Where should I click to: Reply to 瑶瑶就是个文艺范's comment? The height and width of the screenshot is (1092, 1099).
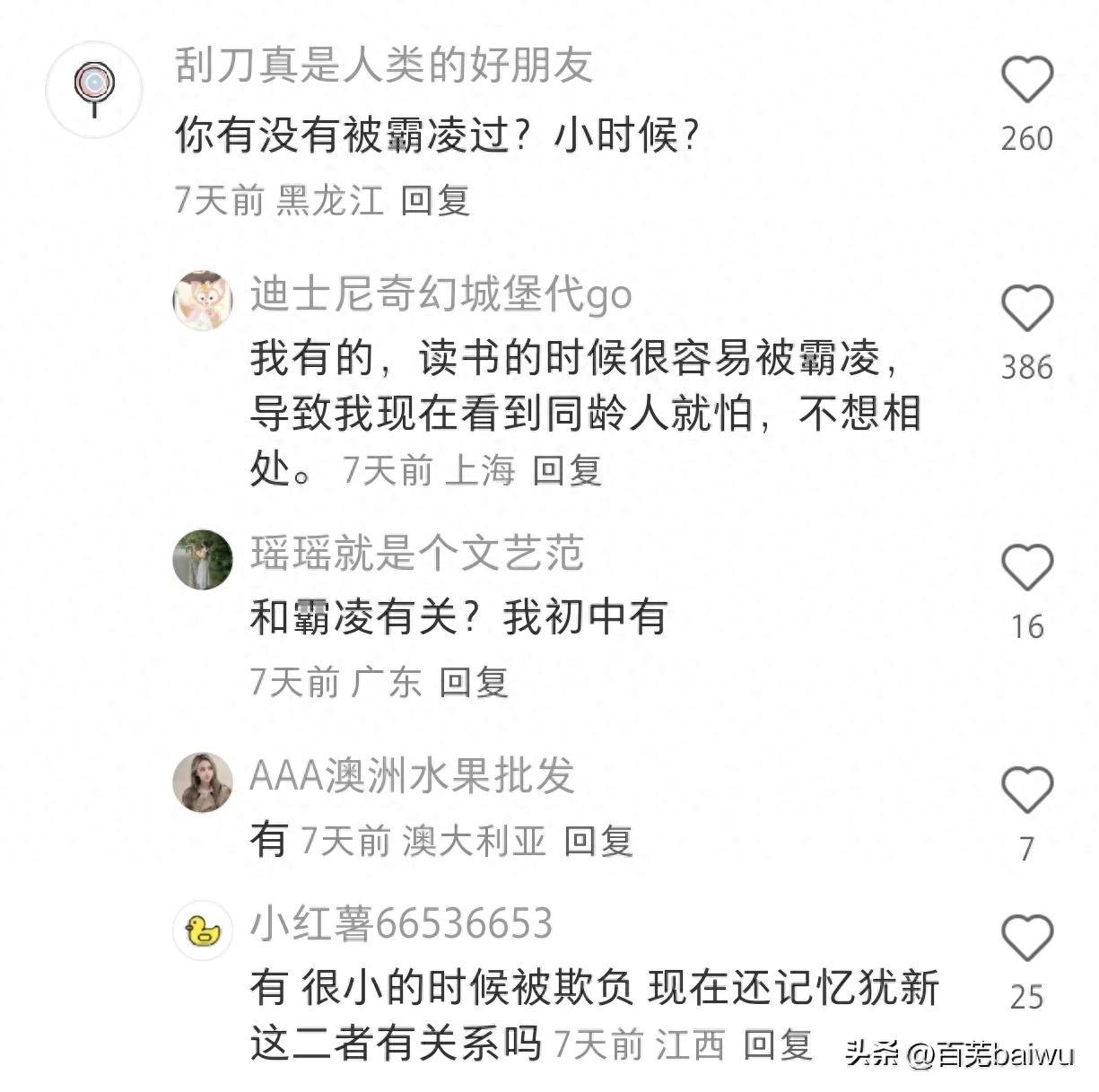(474, 683)
